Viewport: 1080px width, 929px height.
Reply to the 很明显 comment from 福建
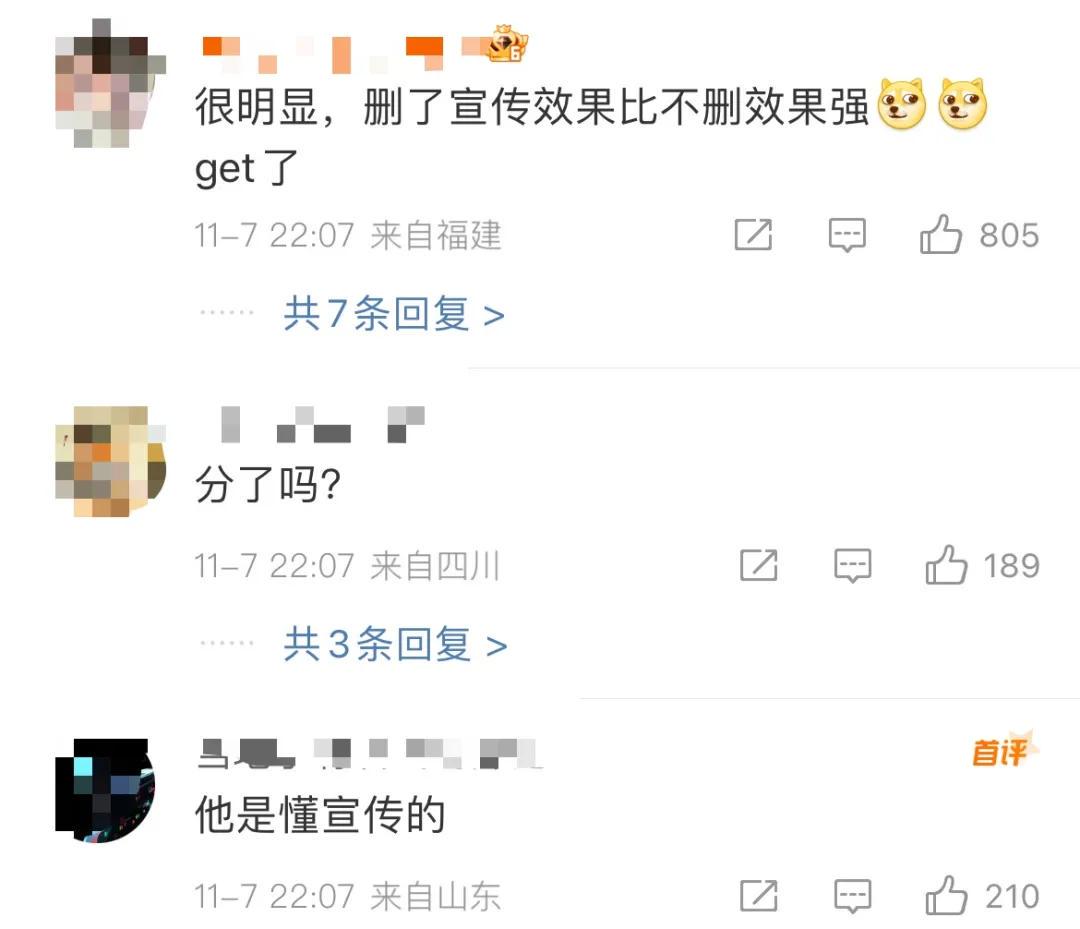point(847,236)
